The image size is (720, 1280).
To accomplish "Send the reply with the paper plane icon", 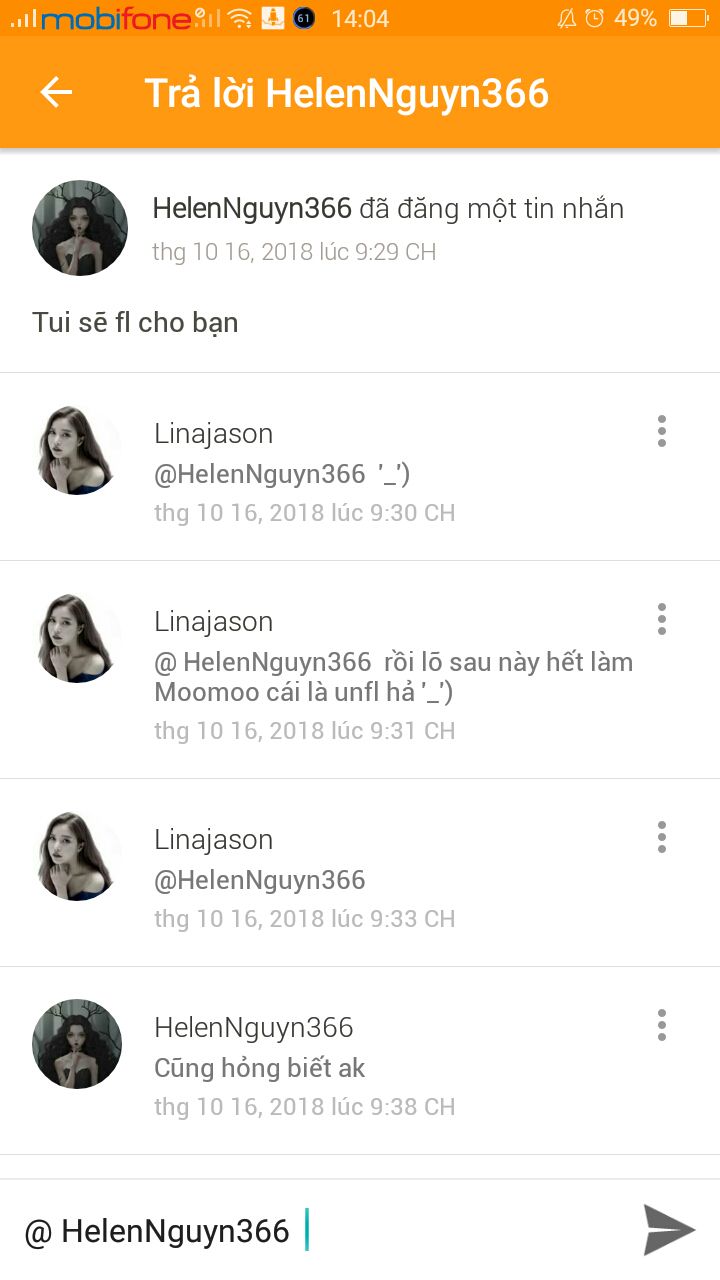I will point(668,1230).
